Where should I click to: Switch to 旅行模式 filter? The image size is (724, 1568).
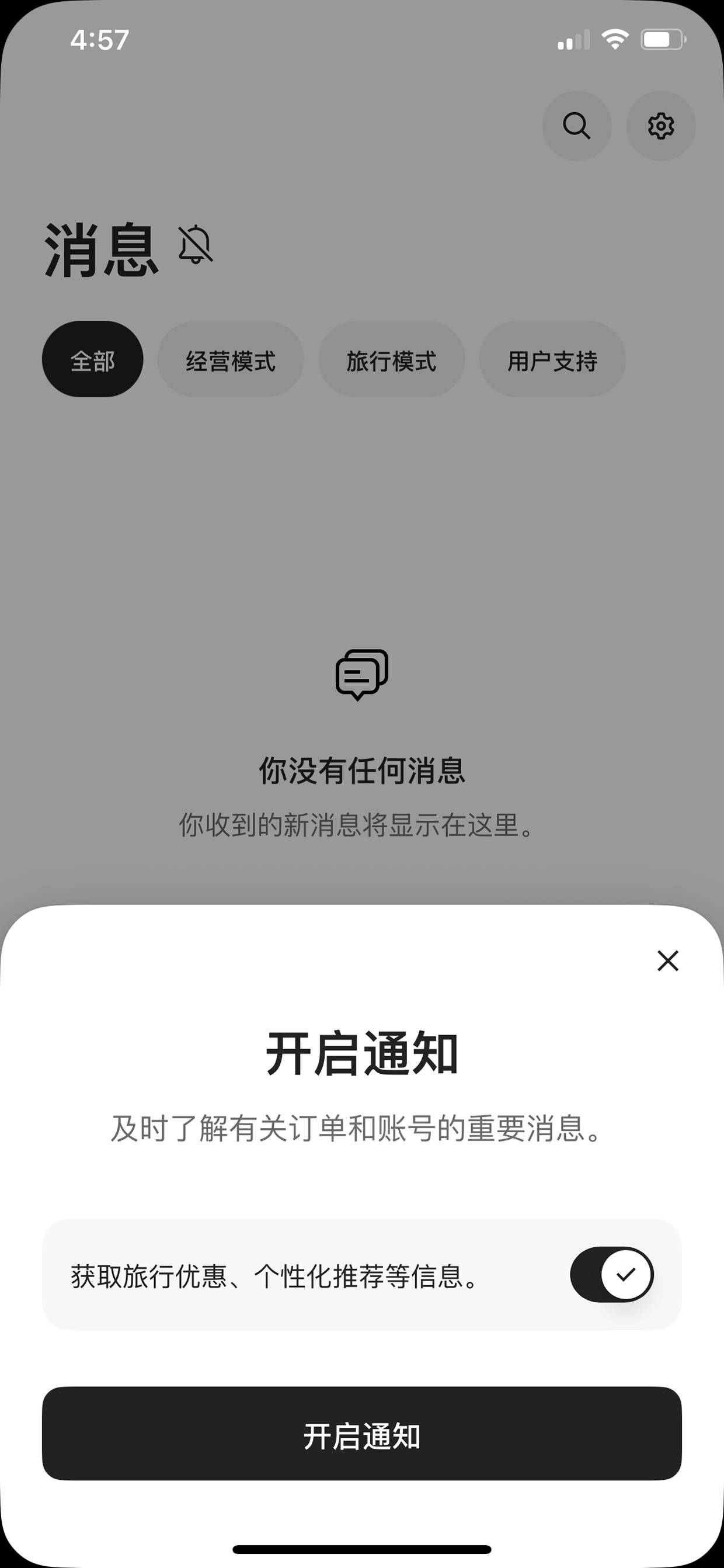click(391, 359)
